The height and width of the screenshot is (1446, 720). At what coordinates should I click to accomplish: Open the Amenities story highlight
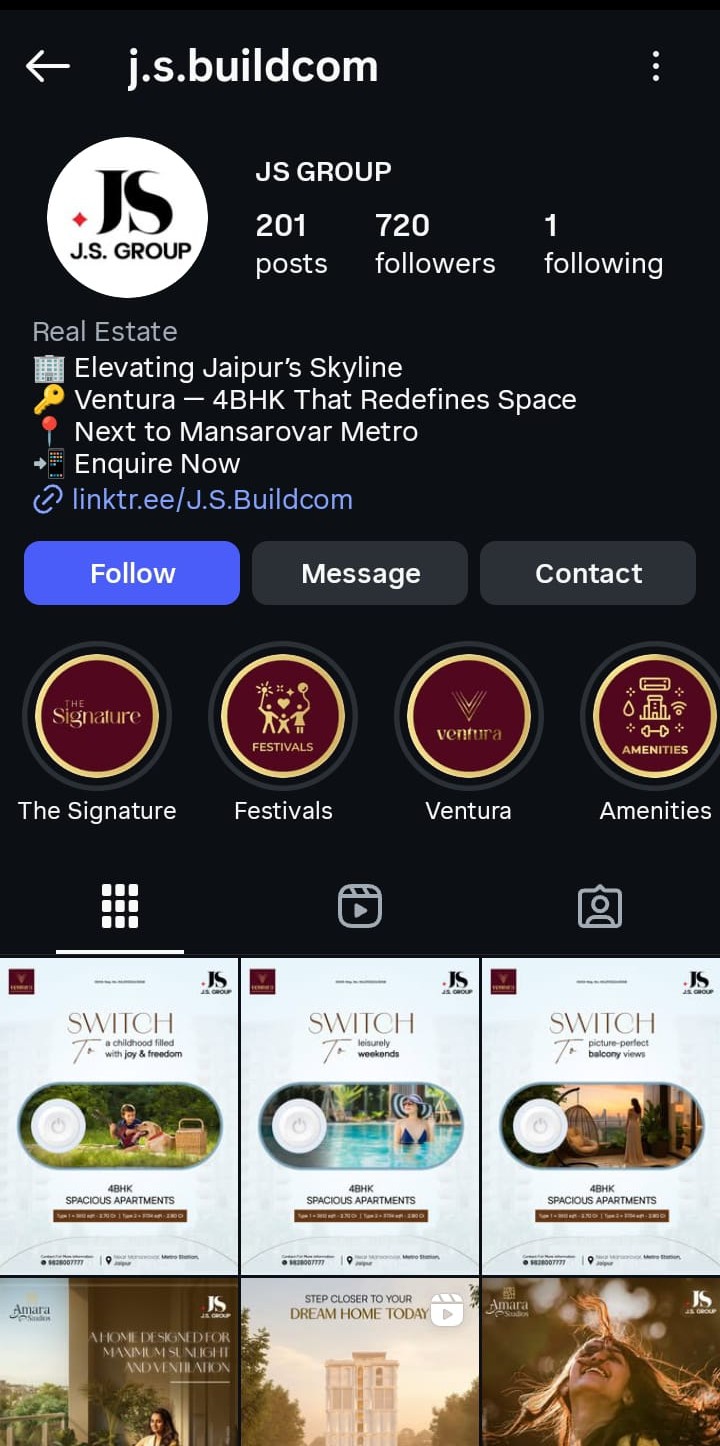coord(655,716)
